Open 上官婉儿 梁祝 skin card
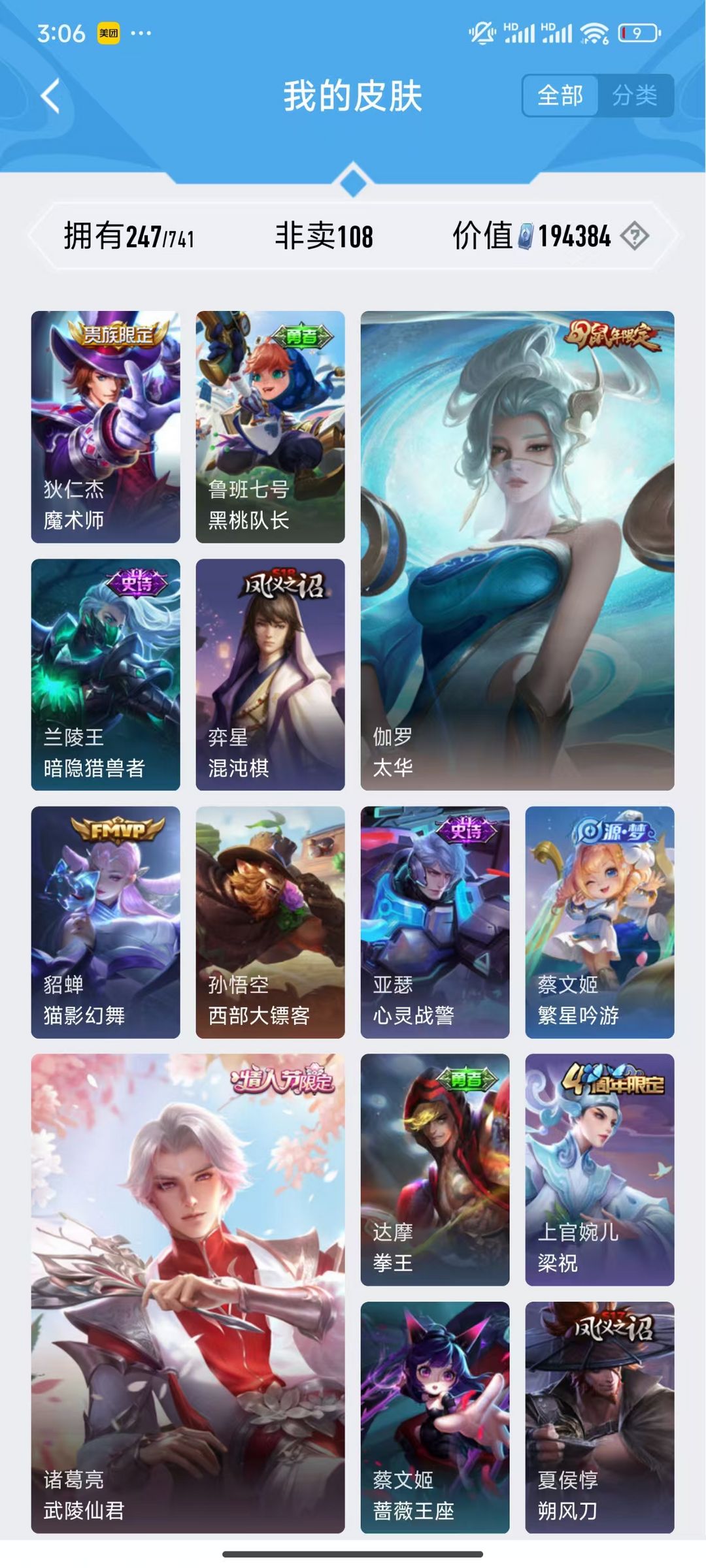 click(599, 1169)
